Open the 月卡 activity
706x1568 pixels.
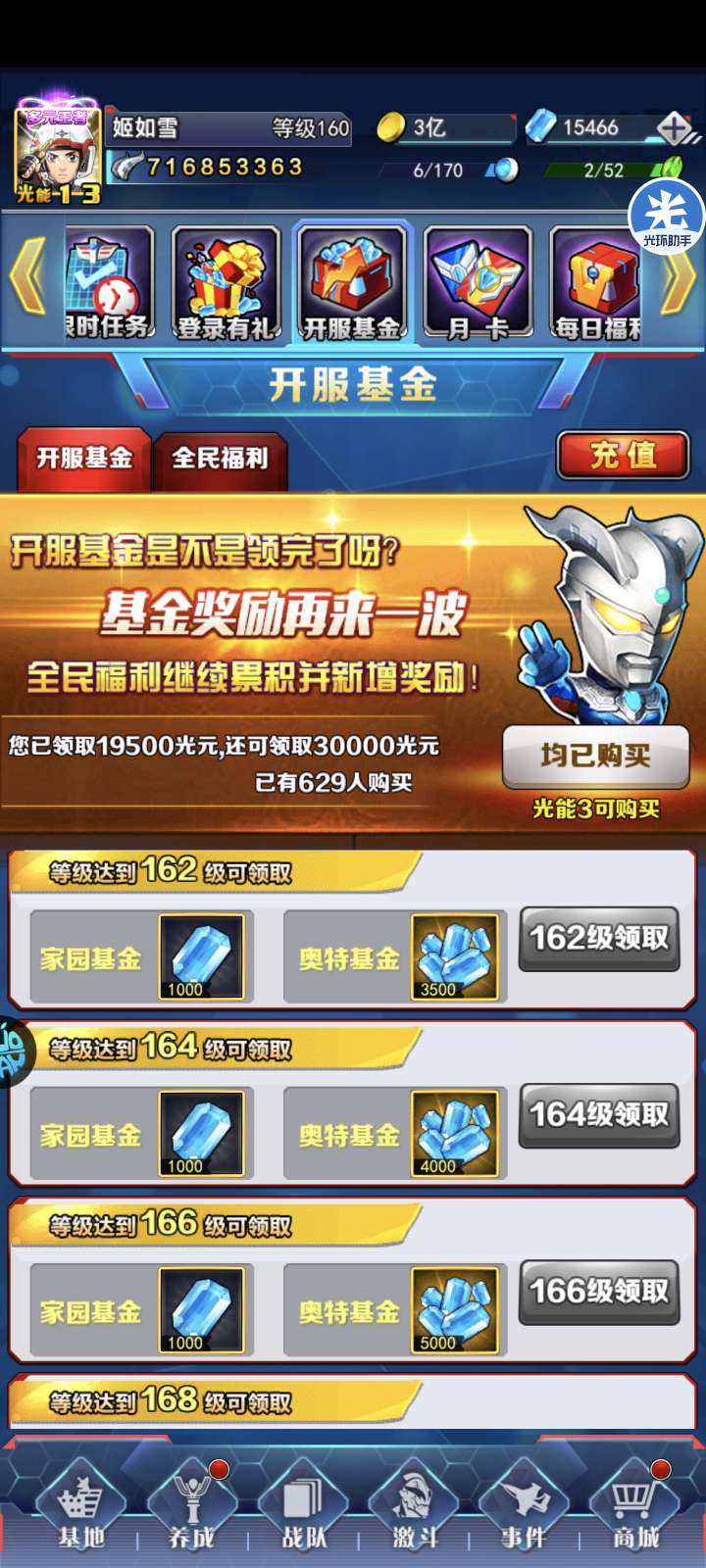pos(478,283)
